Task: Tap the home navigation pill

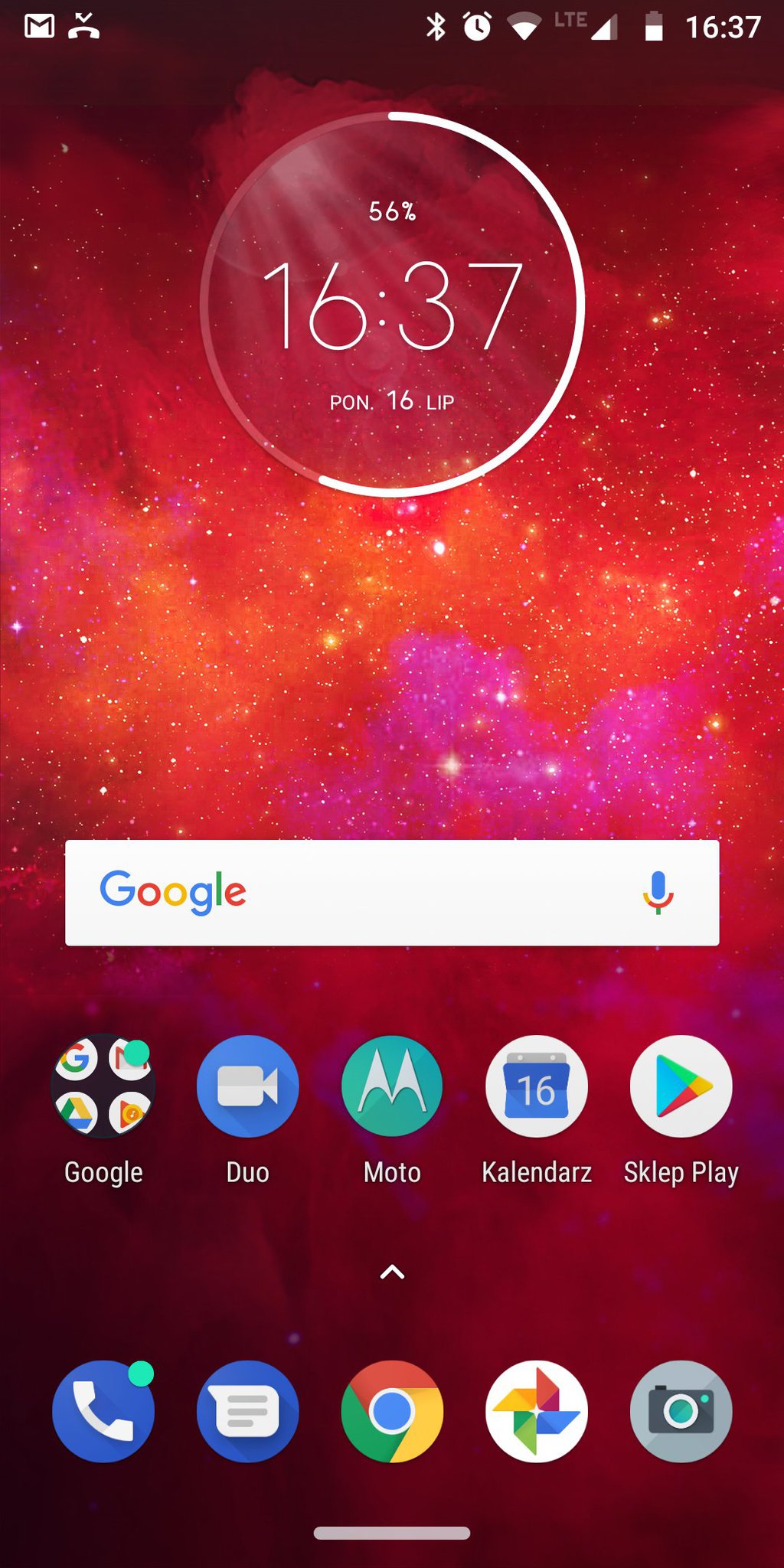Action: [392, 1533]
